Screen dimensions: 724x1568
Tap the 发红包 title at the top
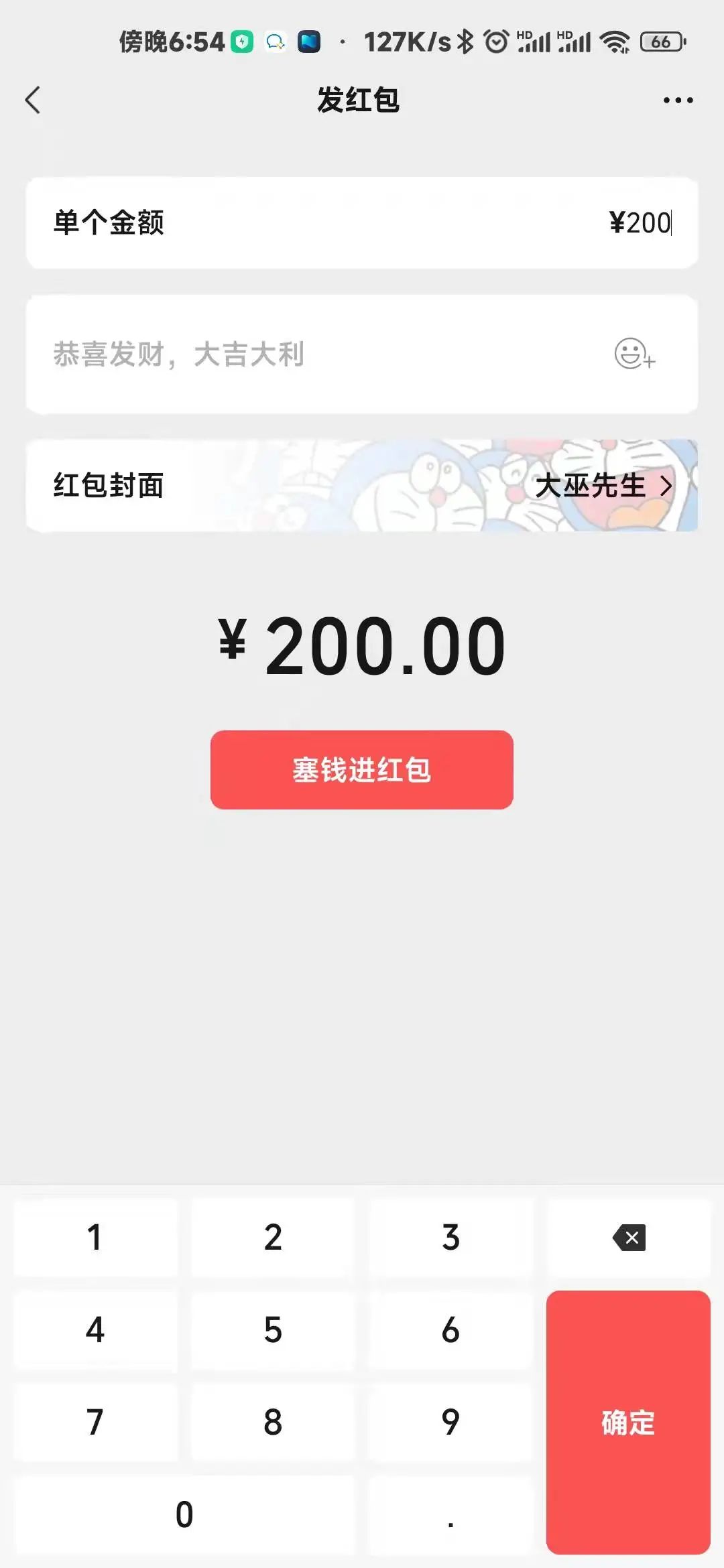tap(361, 99)
